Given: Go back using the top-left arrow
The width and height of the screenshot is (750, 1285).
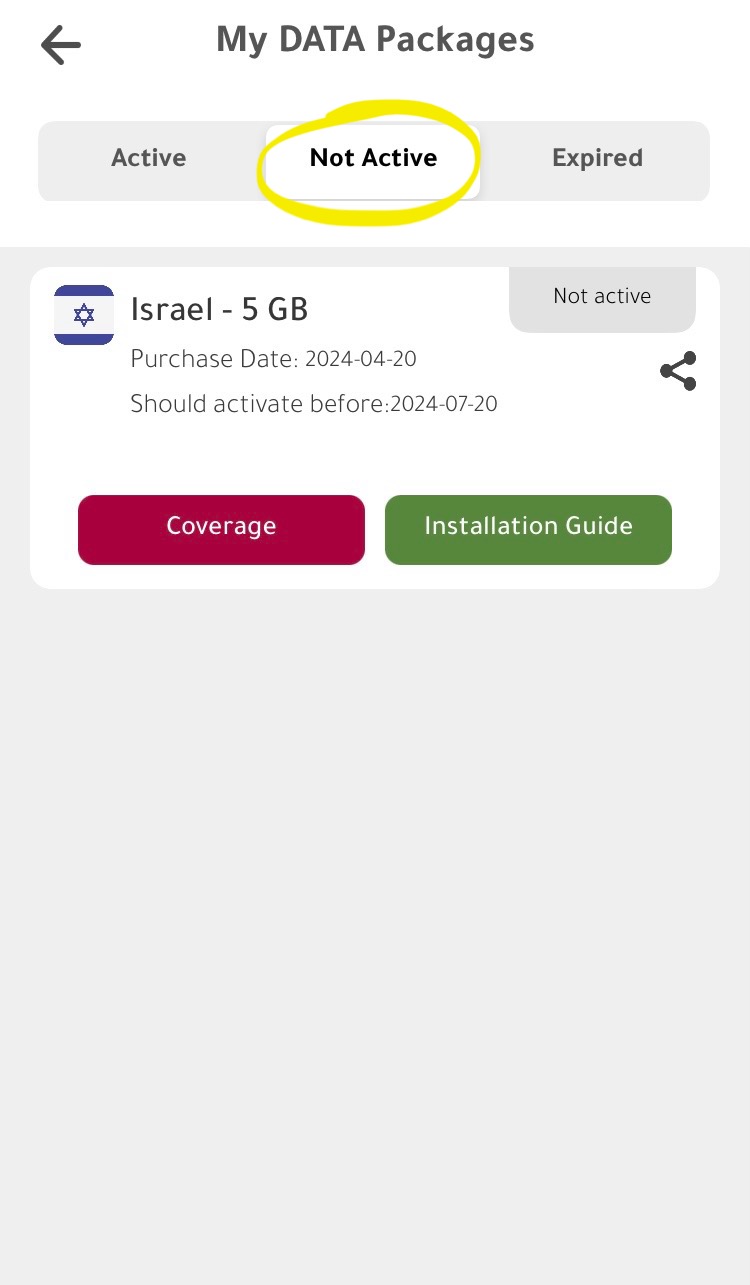Looking at the screenshot, I should 61,45.
